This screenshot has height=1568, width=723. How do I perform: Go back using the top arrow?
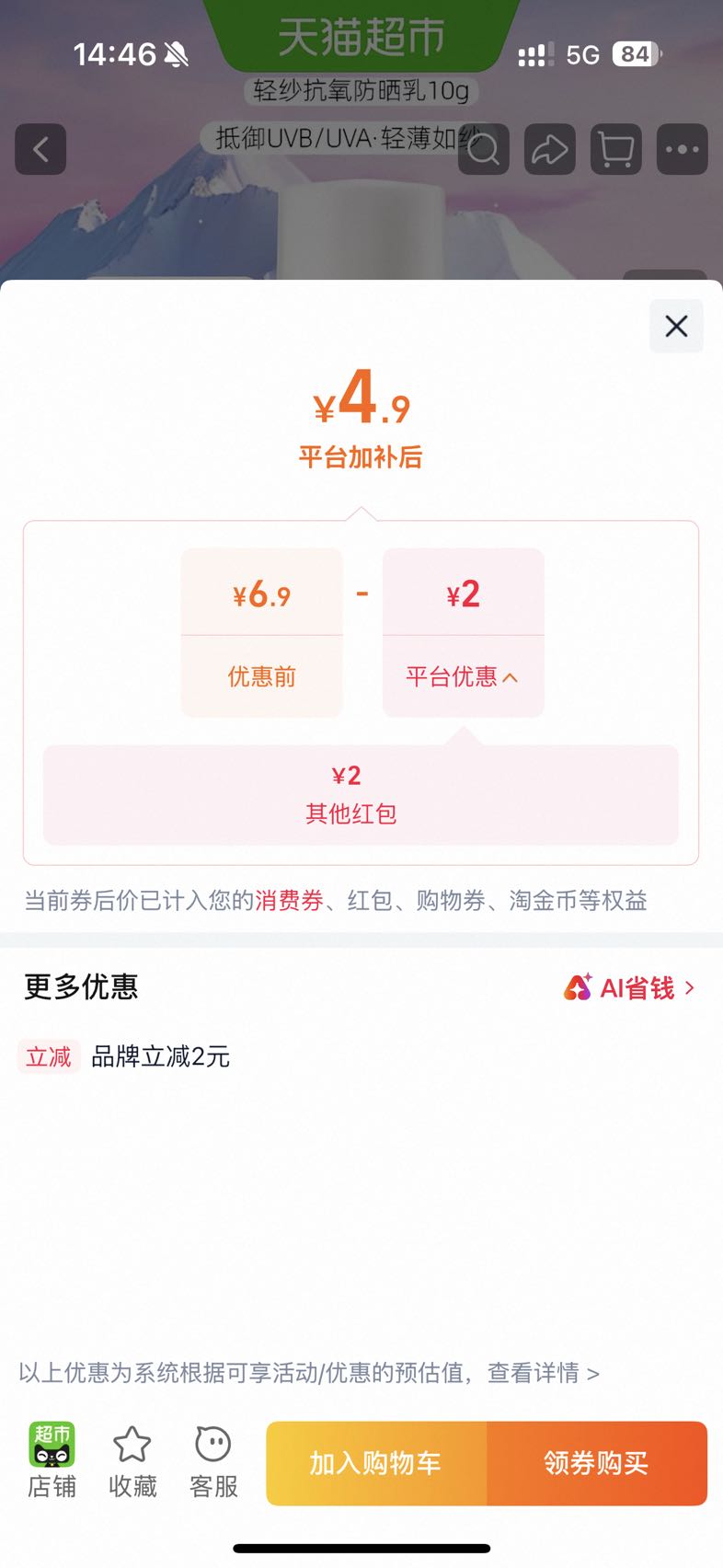[40, 149]
